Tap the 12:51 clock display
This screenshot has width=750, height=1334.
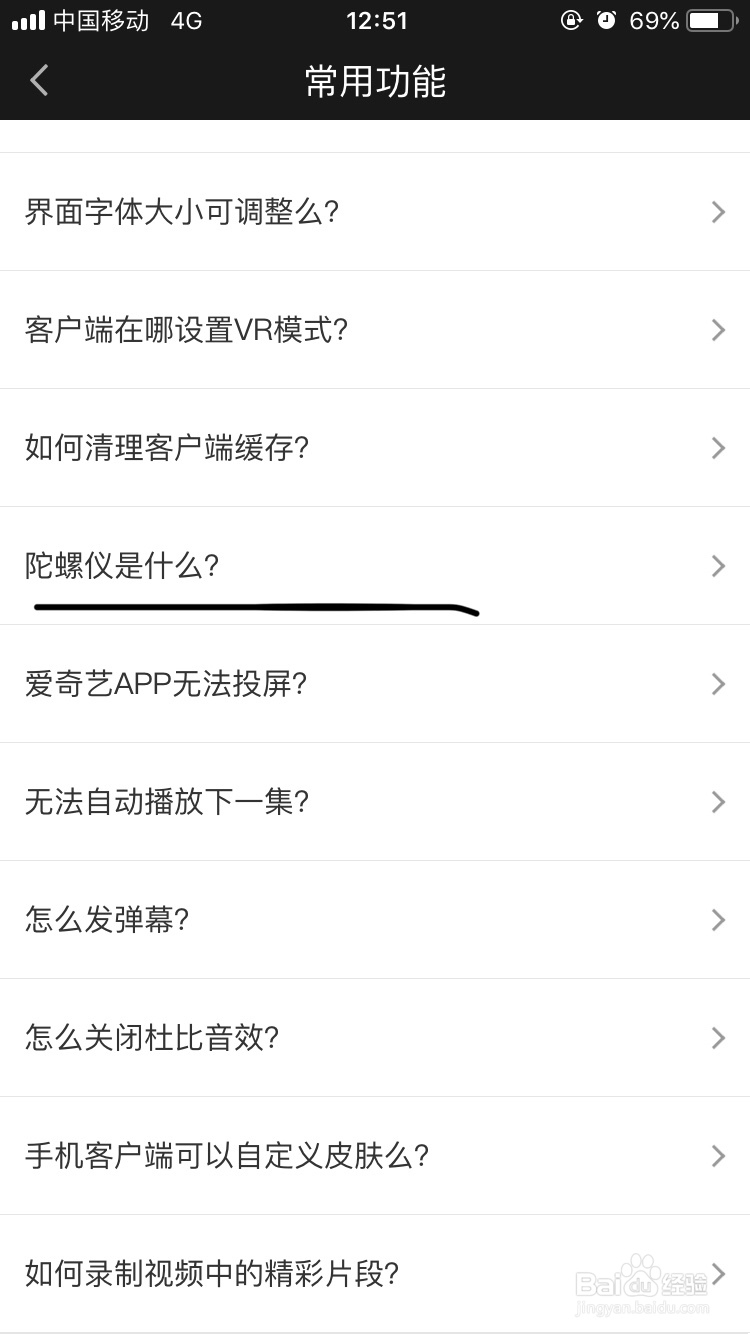tap(376, 20)
